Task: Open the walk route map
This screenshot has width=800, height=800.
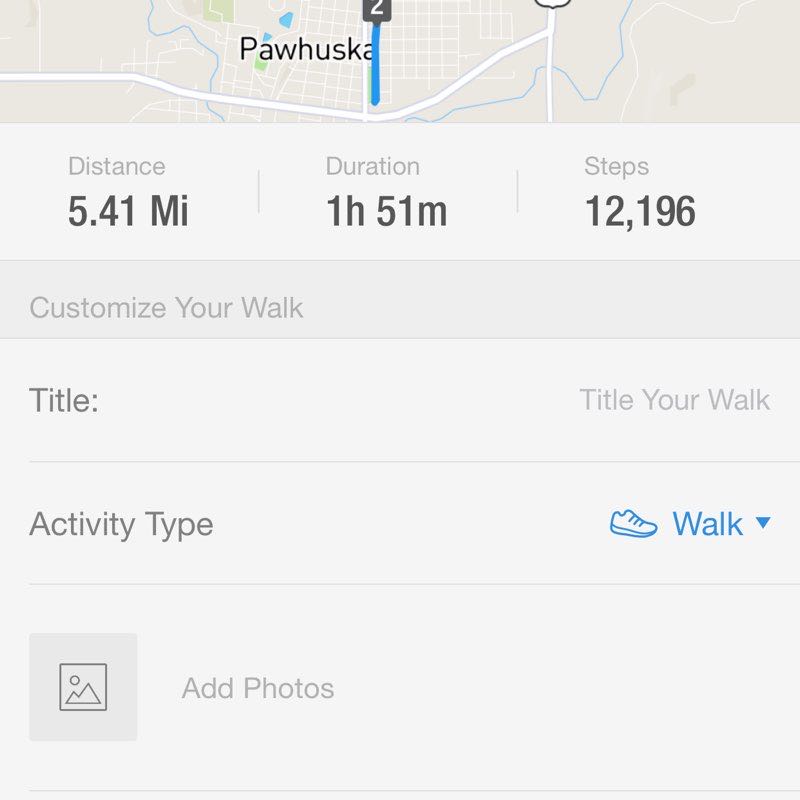Action: [x=400, y=60]
